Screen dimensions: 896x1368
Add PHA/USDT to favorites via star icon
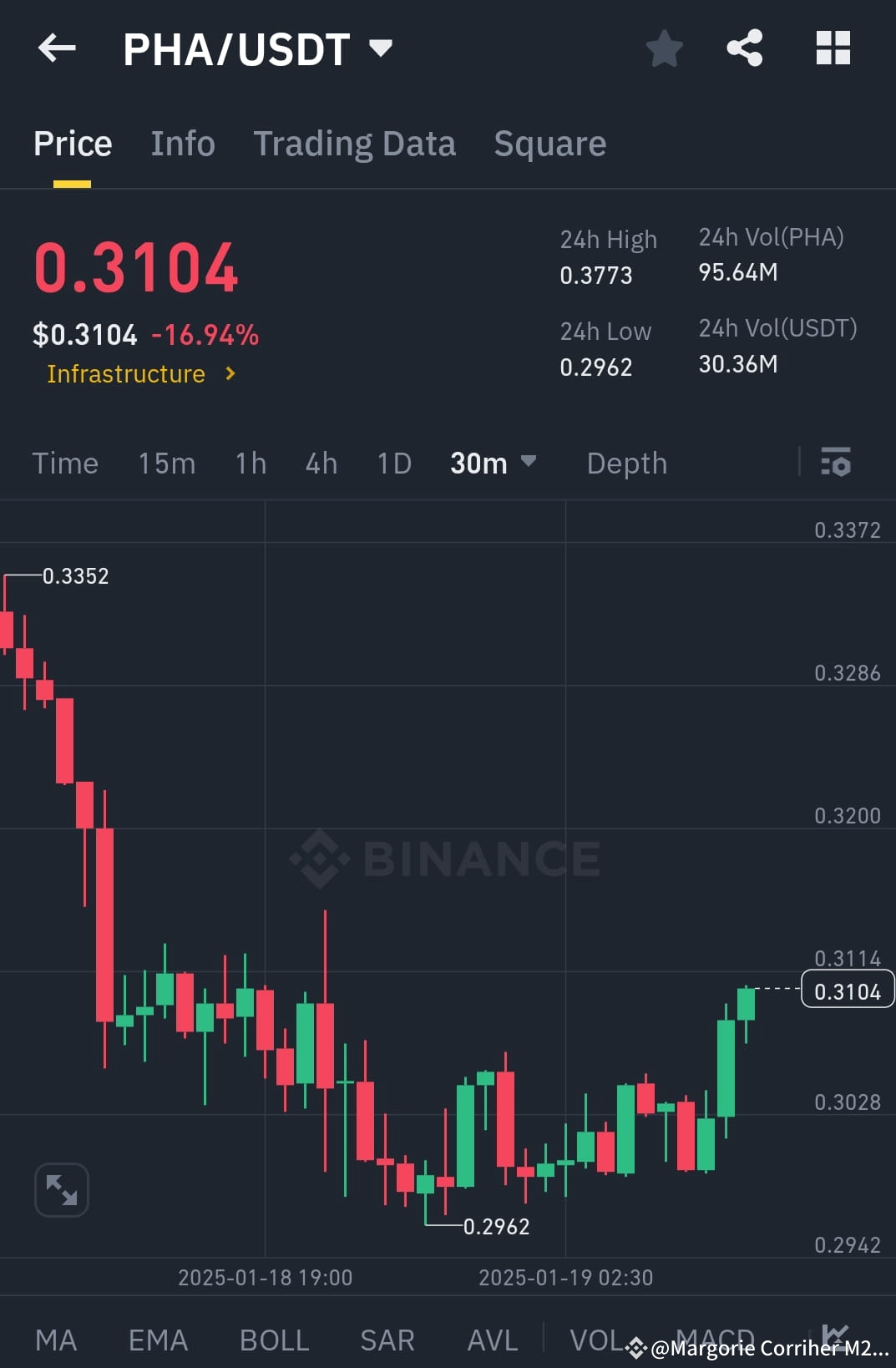664,48
